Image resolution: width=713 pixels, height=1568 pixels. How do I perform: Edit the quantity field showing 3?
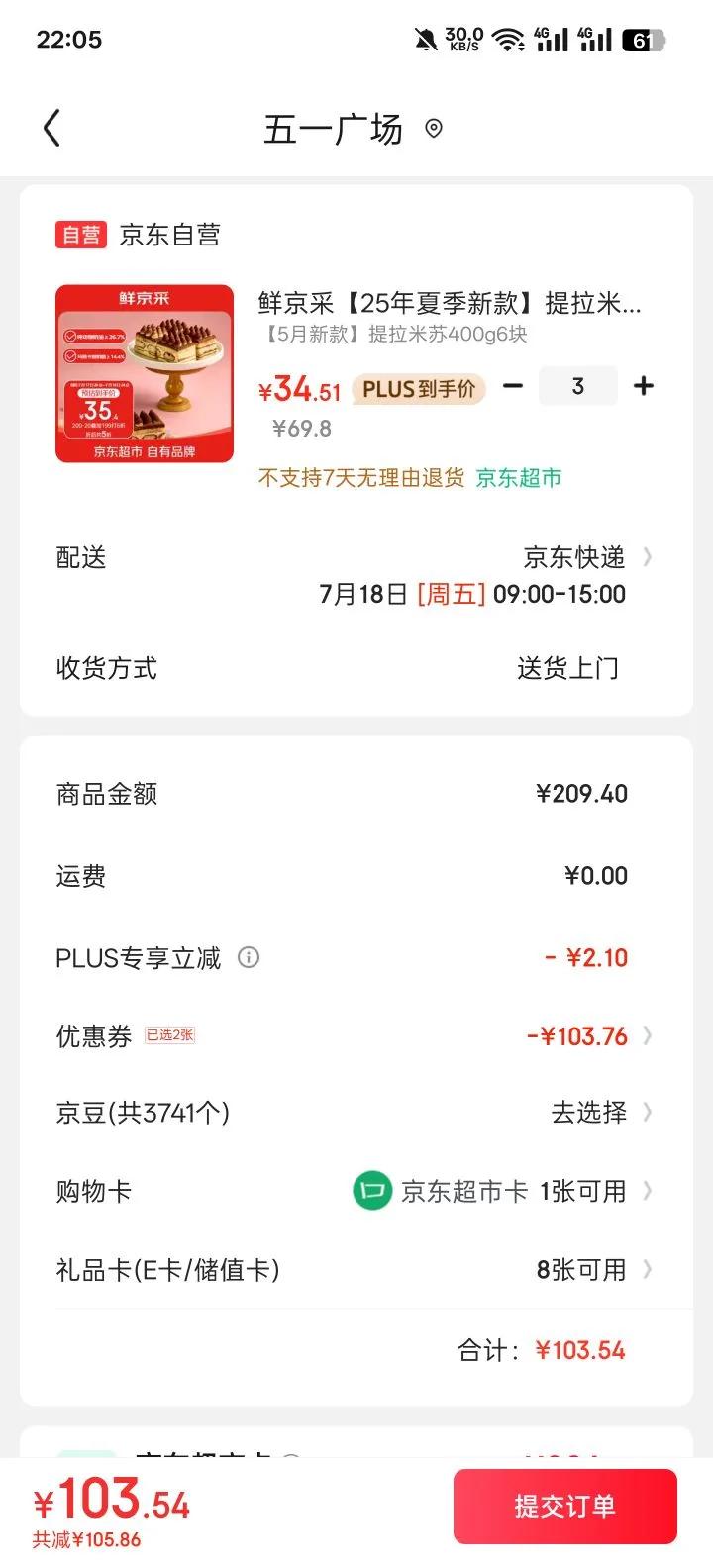click(x=578, y=386)
